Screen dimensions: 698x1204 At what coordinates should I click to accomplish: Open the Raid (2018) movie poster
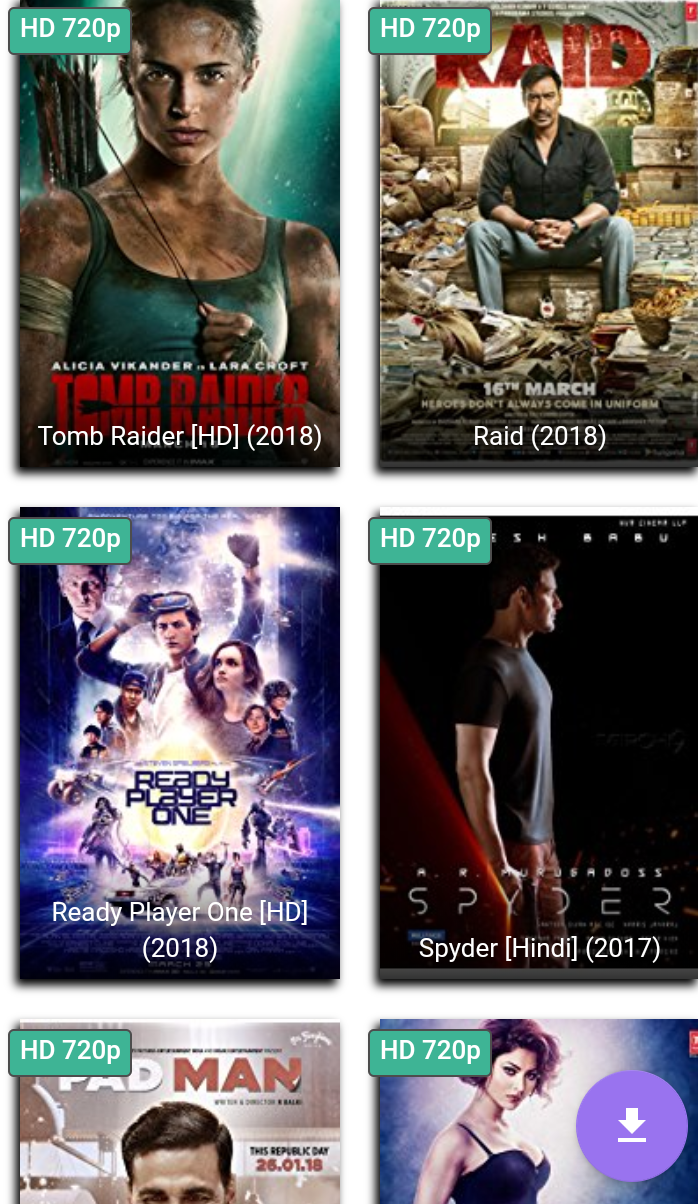[539, 233]
